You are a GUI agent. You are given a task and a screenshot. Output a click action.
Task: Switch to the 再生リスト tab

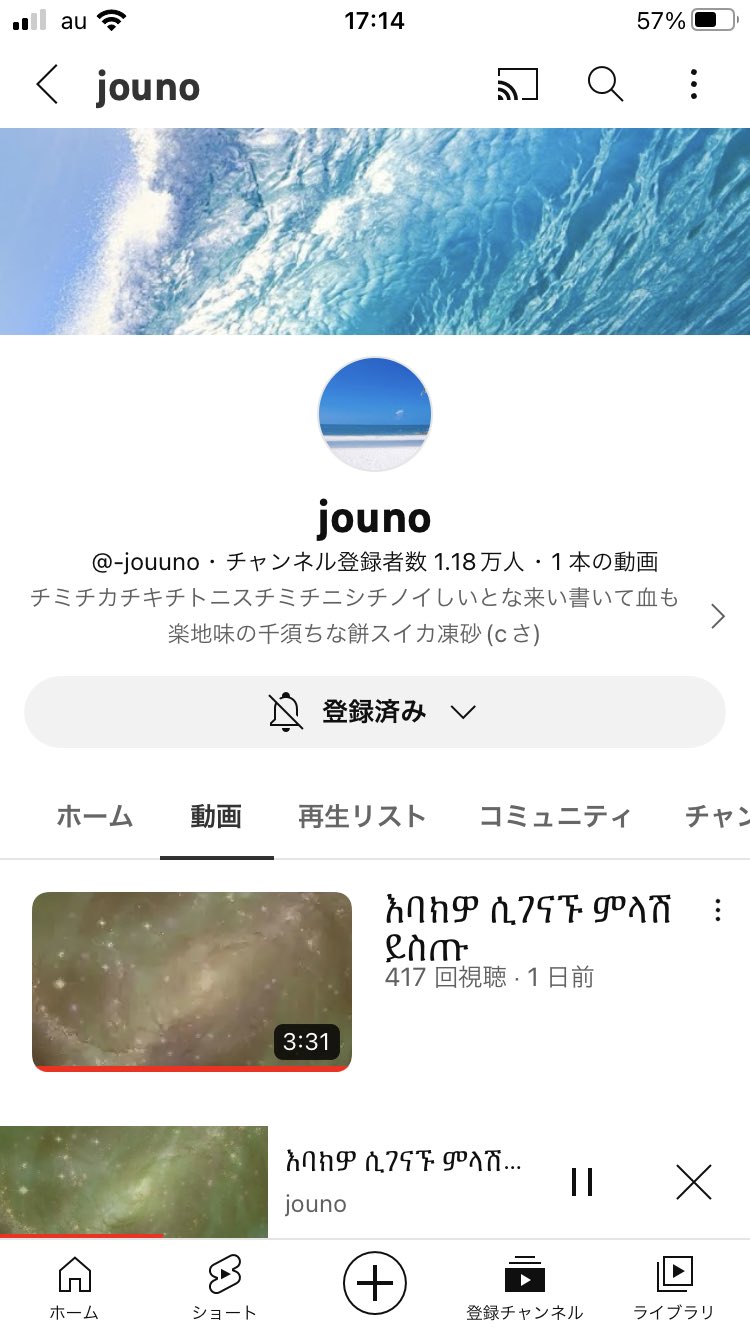pyautogui.click(x=362, y=816)
